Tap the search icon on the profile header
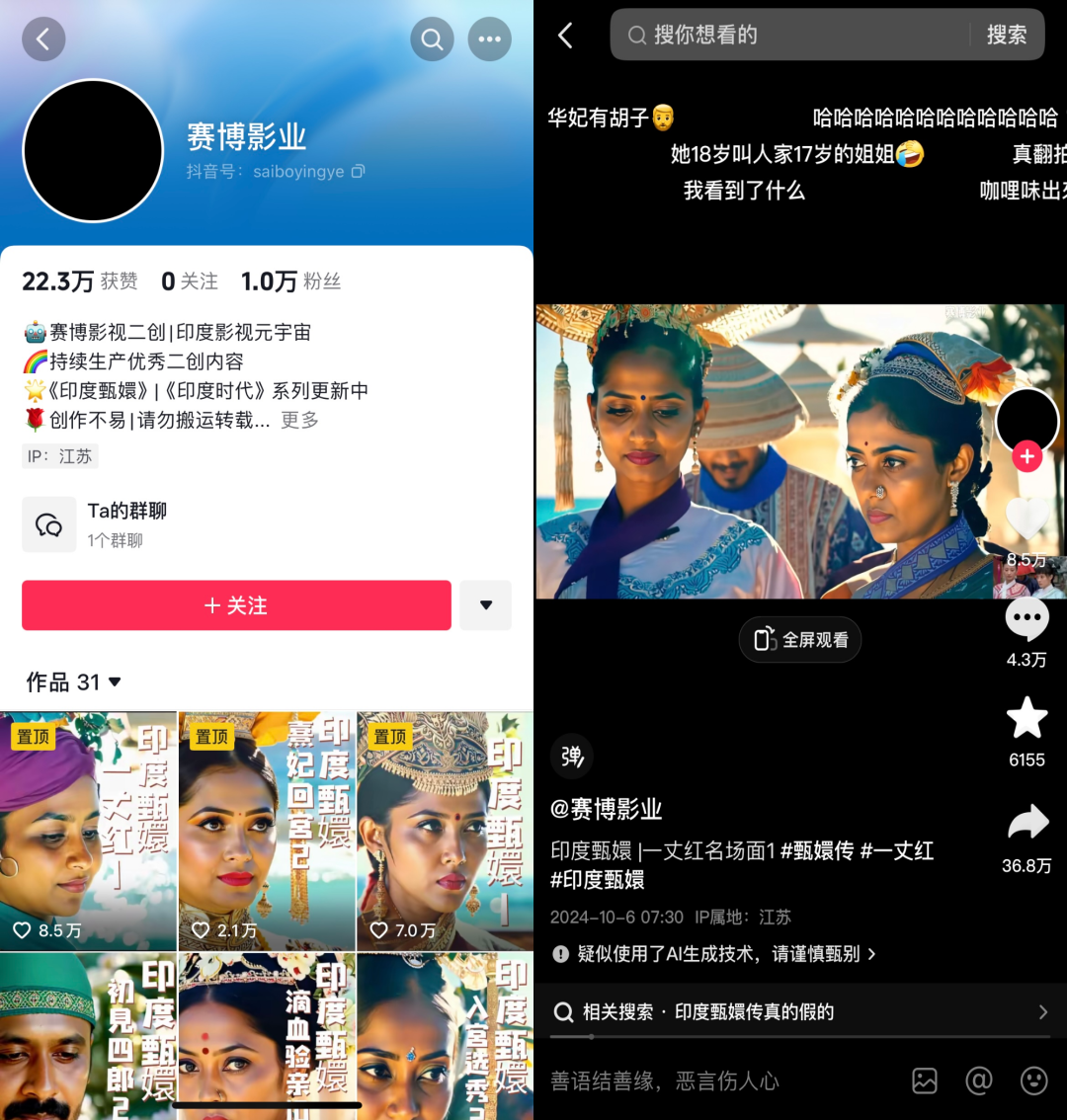The image size is (1067, 1120). (x=432, y=40)
